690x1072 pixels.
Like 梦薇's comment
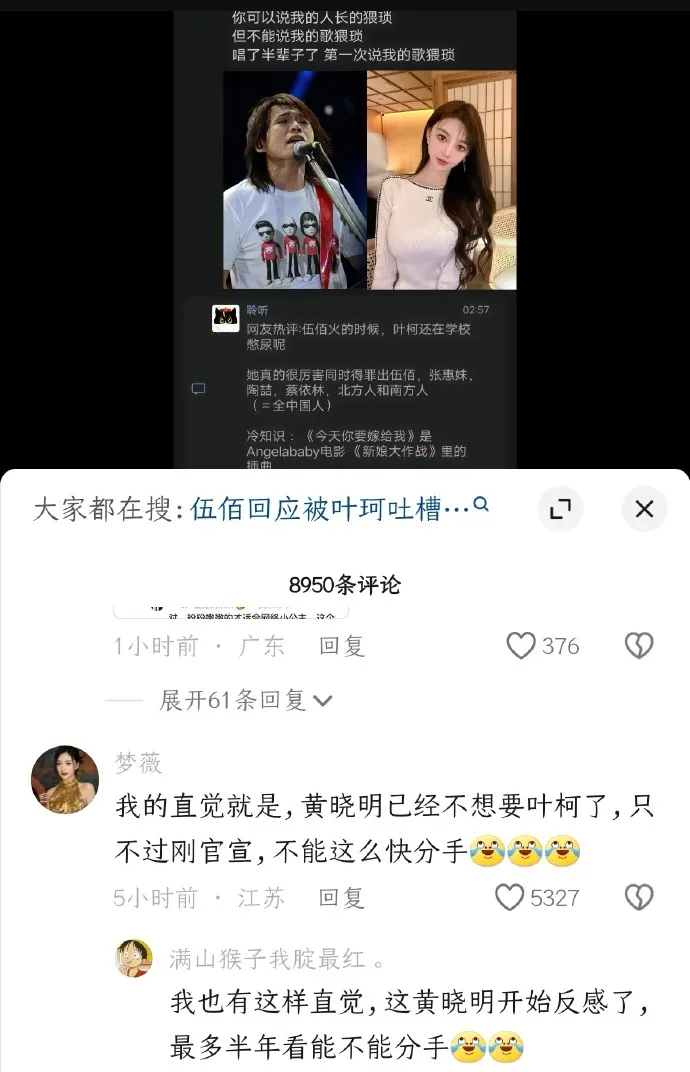510,897
